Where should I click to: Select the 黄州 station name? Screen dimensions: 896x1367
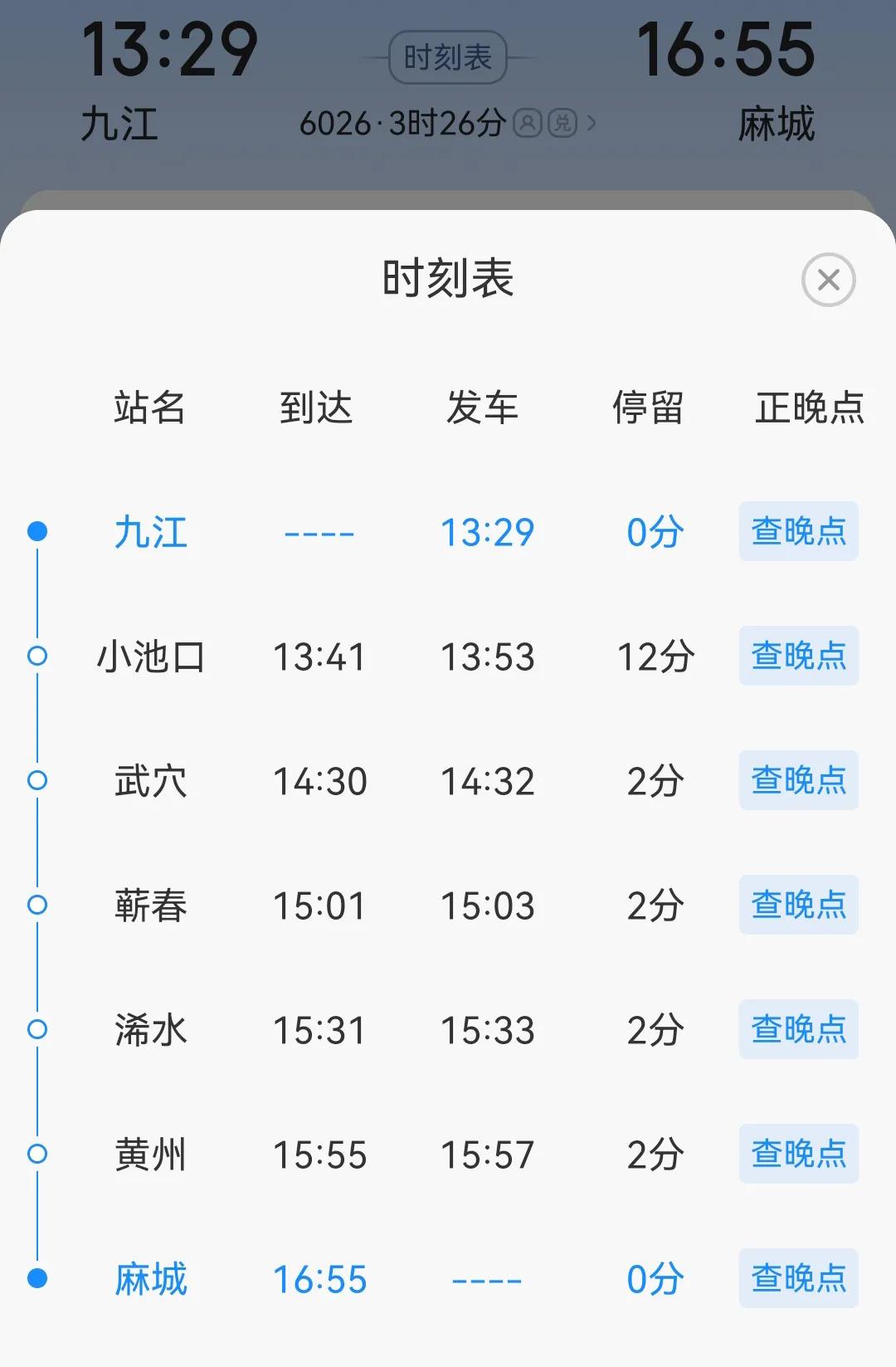[x=149, y=1154]
